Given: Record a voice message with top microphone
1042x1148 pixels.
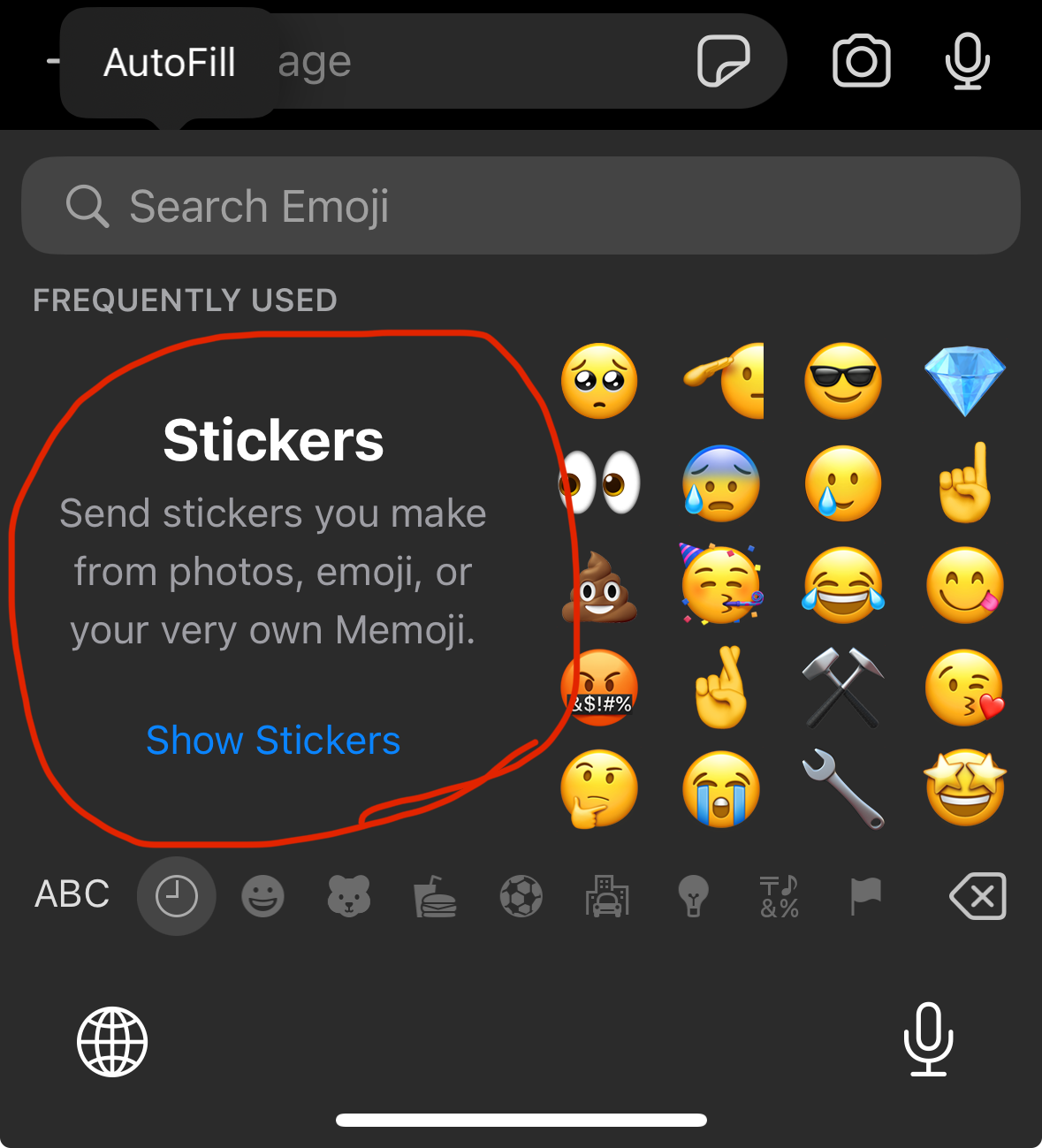Looking at the screenshot, I should pos(967,61).
